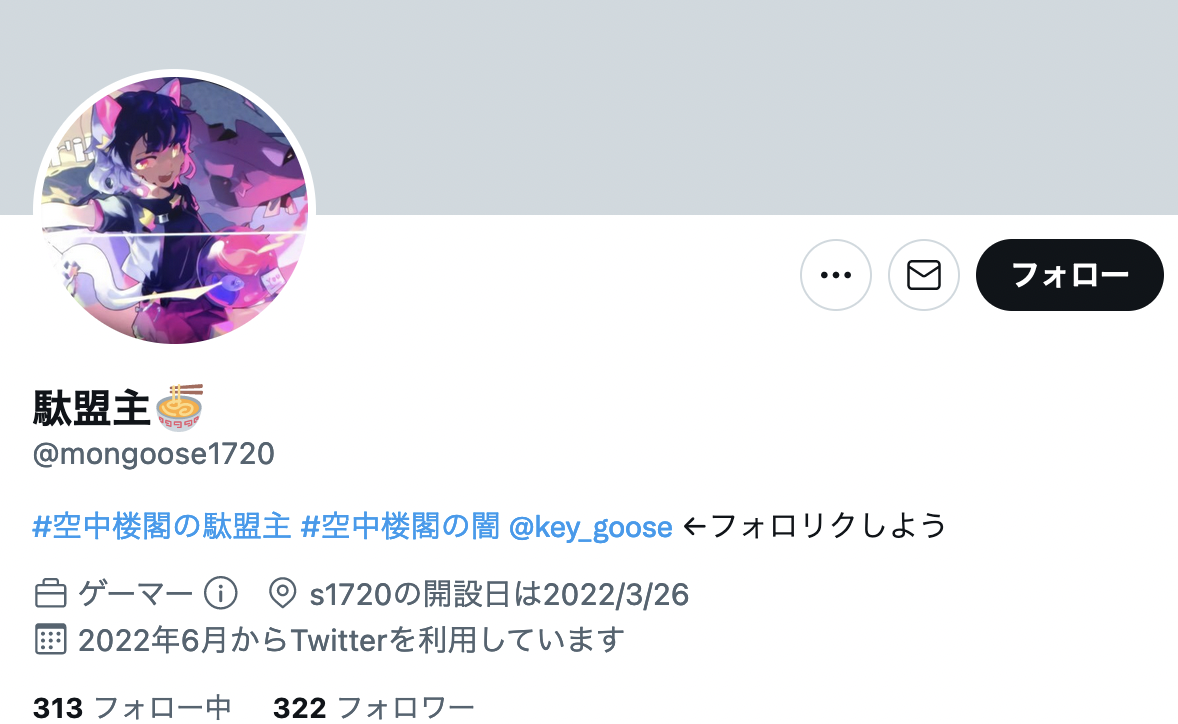
Task: View the 322 フォロワー list
Action: pos(372,708)
